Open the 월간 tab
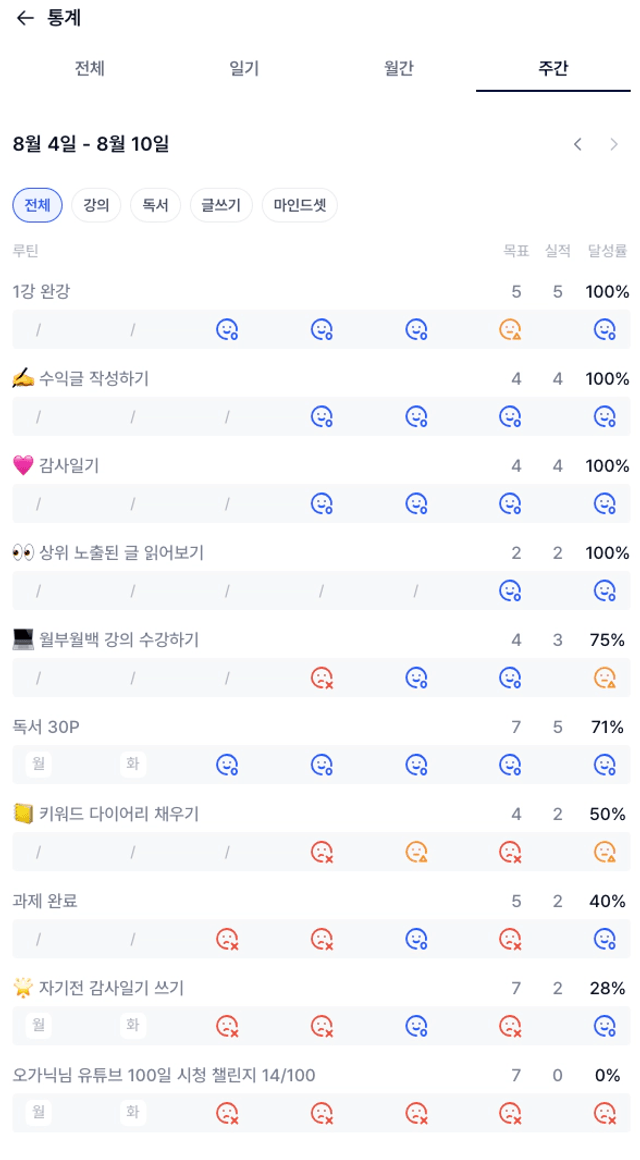The image size is (640, 1160). click(399, 69)
